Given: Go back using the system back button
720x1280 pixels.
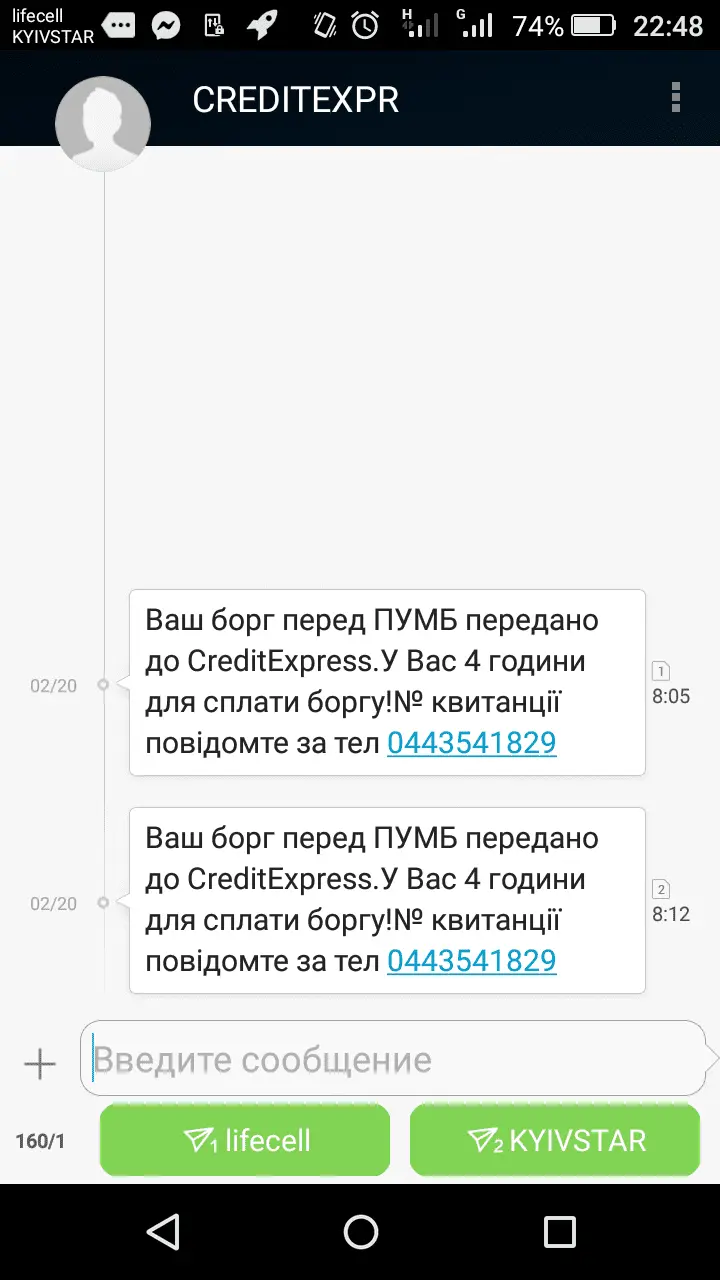Looking at the screenshot, I should pyautogui.click(x=163, y=1231).
